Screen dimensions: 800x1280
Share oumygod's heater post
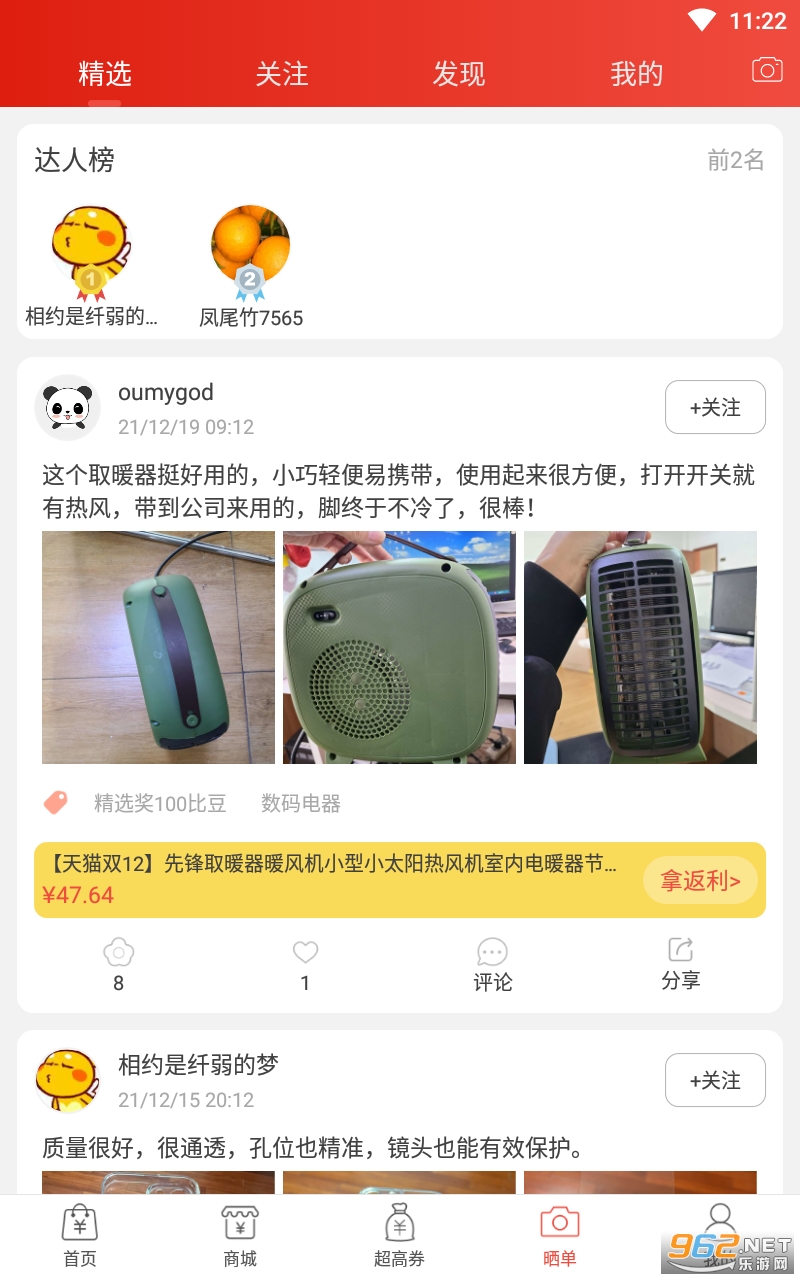point(680,963)
